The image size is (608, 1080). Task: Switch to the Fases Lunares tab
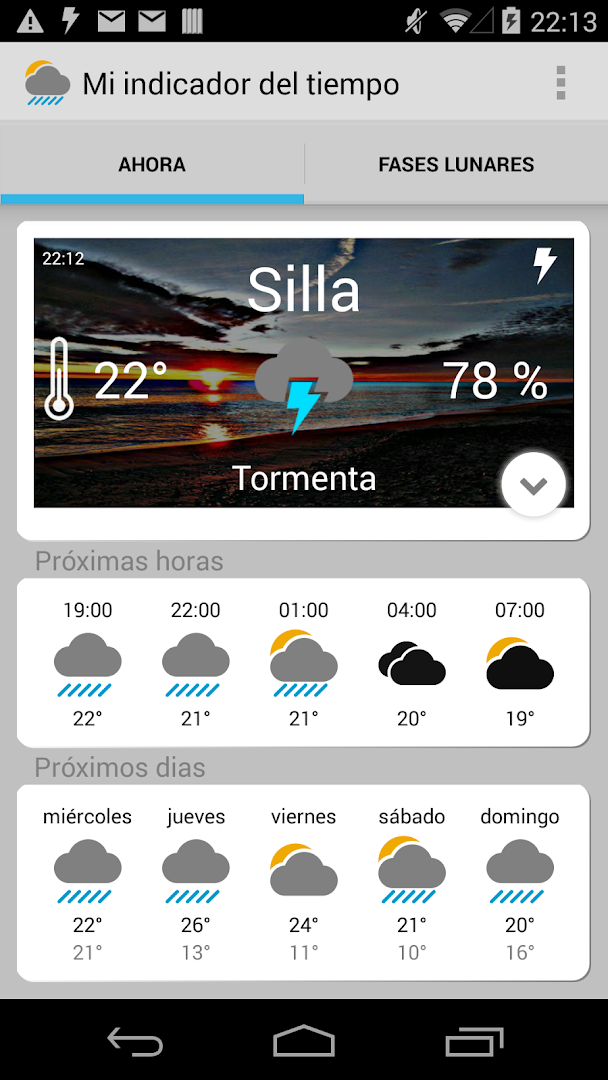coord(456,165)
